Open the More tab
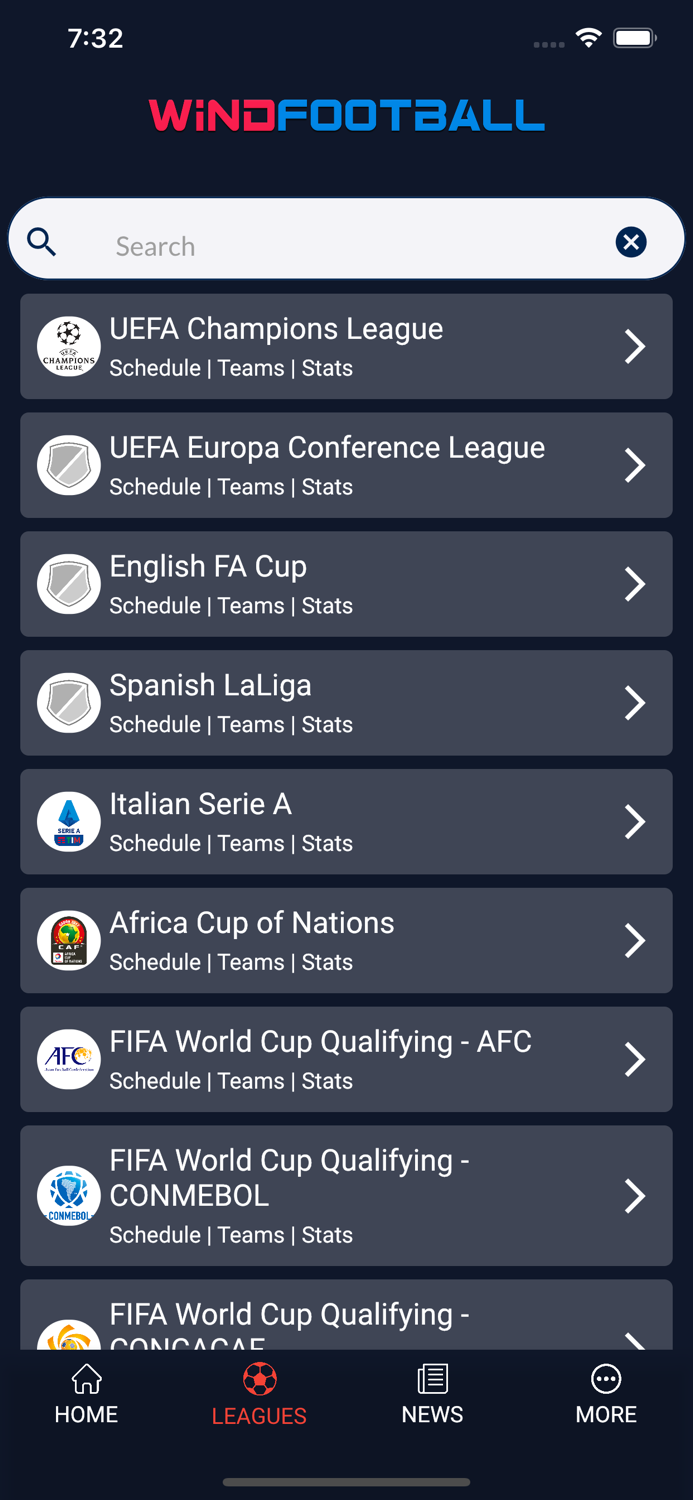The height and width of the screenshot is (1500, 693). (606, 1394)
